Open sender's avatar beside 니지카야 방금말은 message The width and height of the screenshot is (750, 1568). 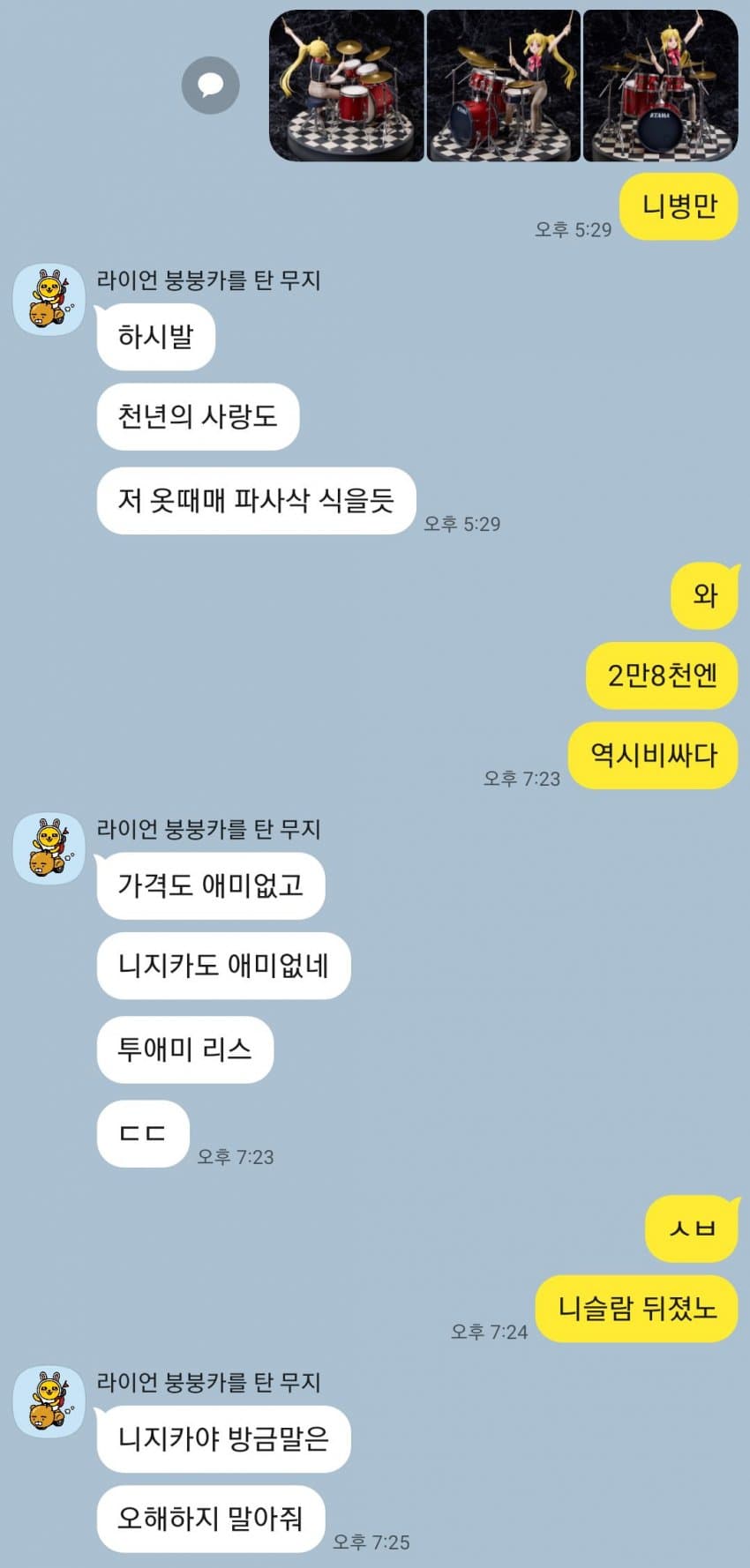click(x=49, y=1401)
